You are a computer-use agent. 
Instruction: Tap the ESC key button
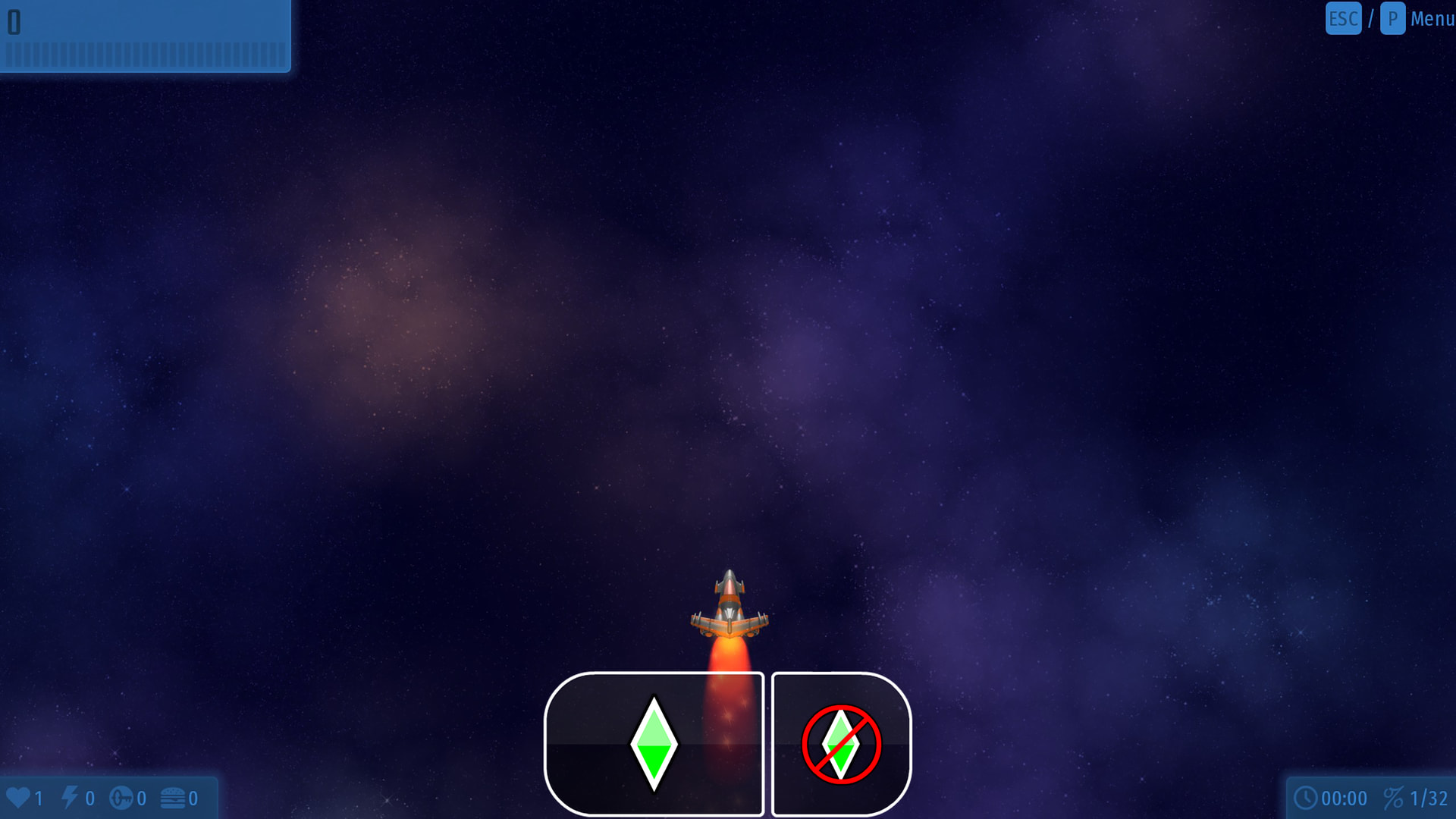point(1343,19)
